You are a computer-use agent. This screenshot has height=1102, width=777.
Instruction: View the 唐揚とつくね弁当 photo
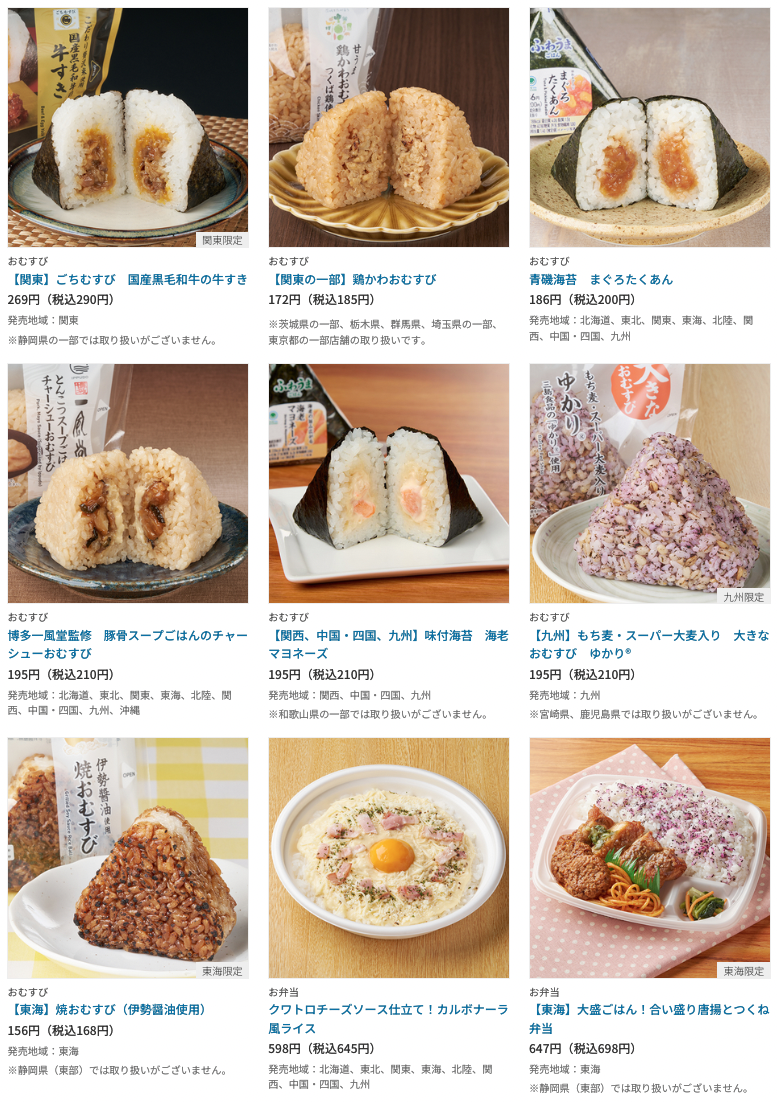click(649, 857)
